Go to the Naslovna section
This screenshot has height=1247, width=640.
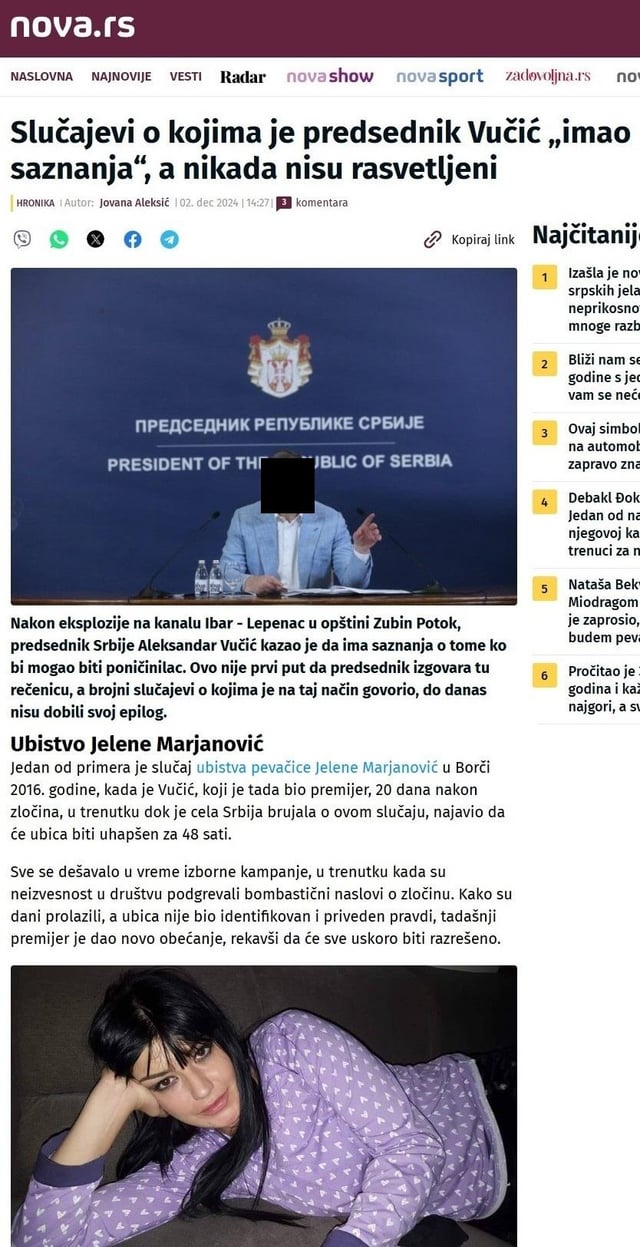coord(42,77)
